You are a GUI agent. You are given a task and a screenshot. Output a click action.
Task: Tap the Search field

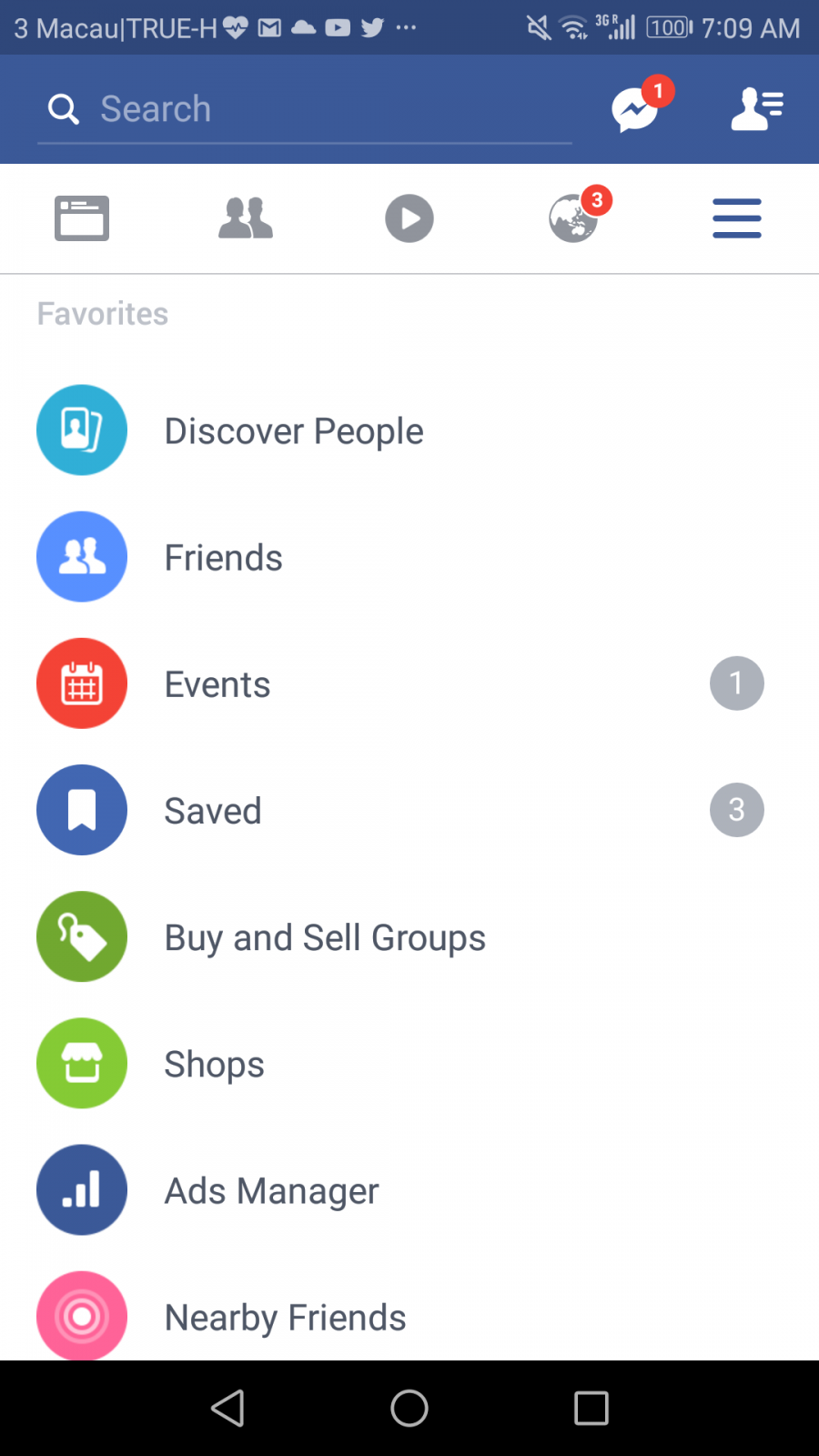point(305,109)
